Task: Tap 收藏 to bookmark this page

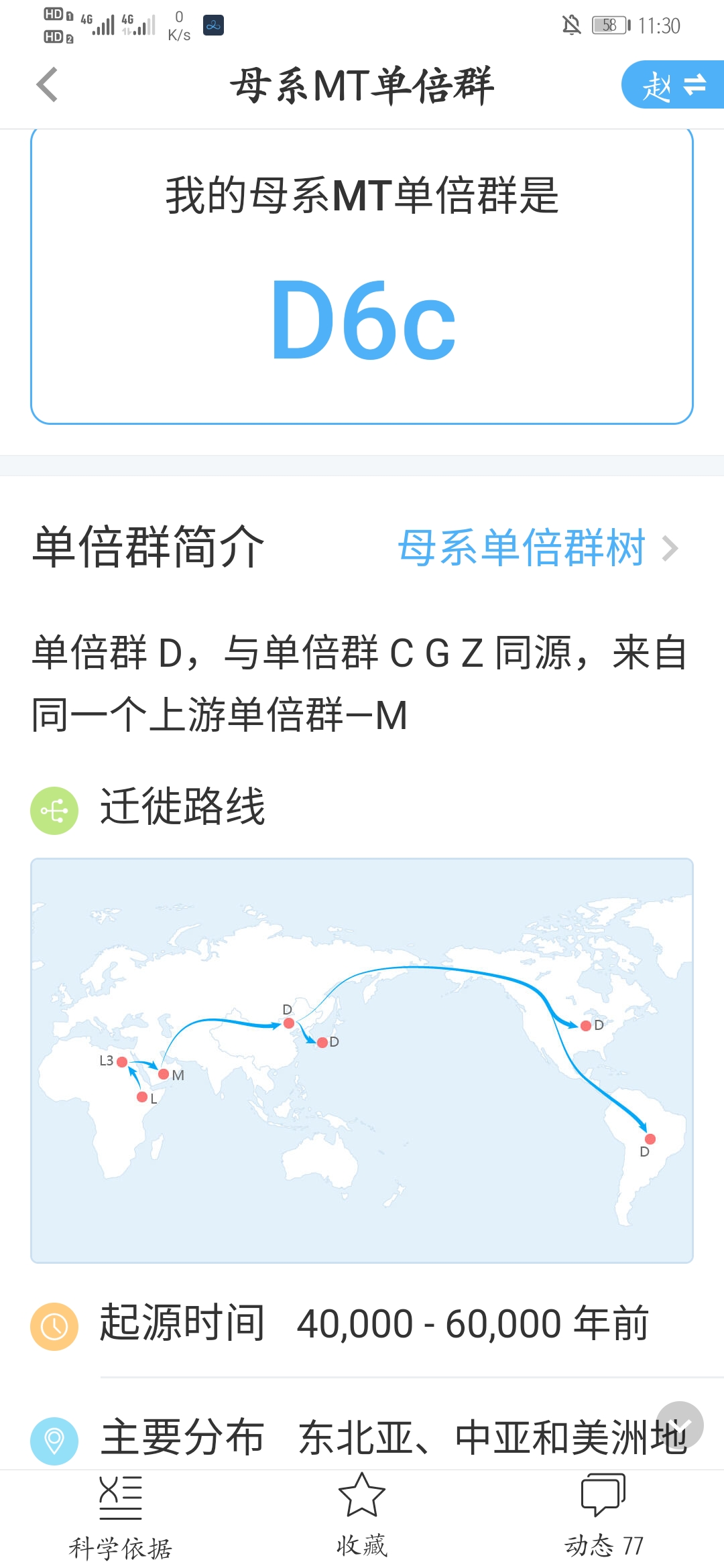Action: pos(362,1516)
